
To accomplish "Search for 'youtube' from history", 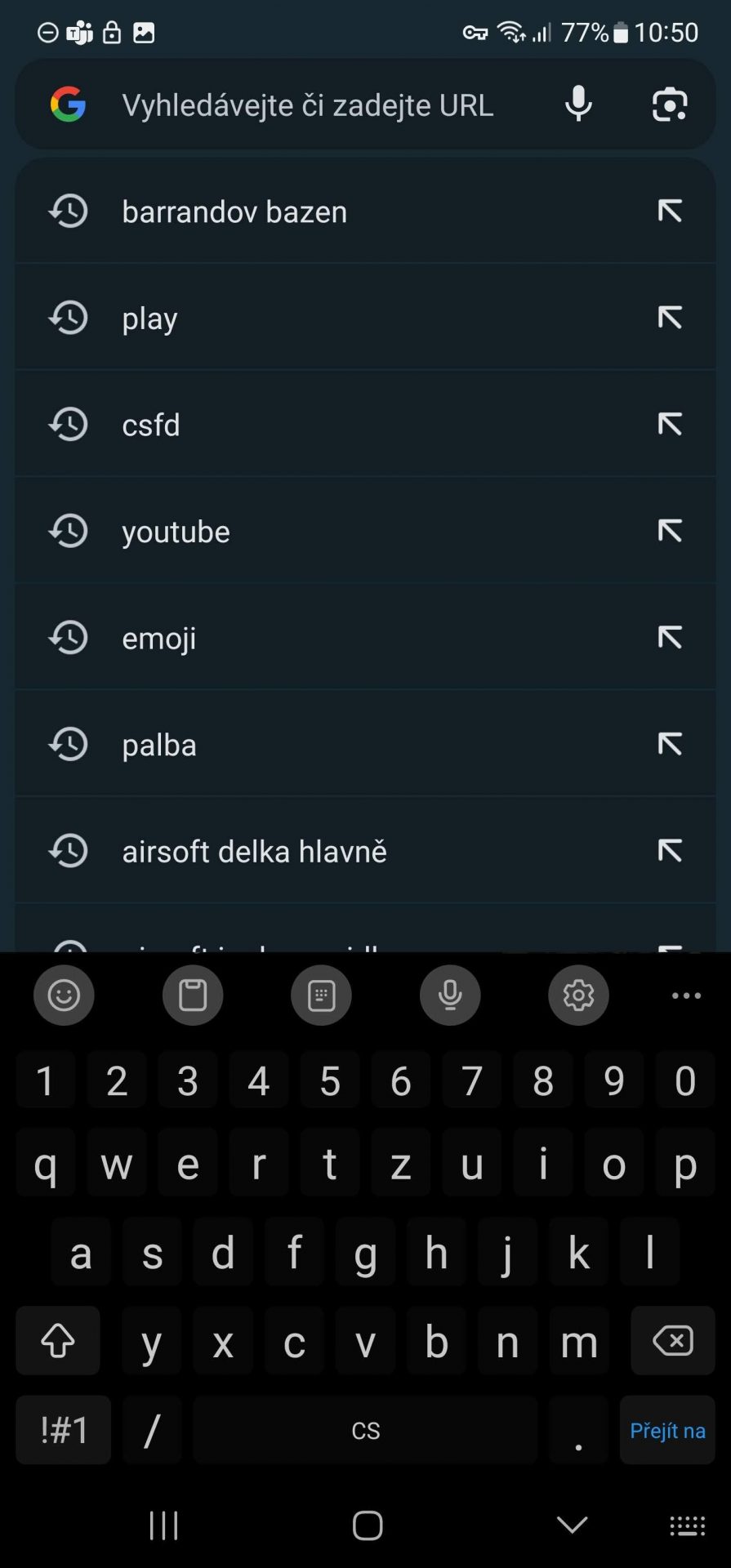I will click(365, 532).
